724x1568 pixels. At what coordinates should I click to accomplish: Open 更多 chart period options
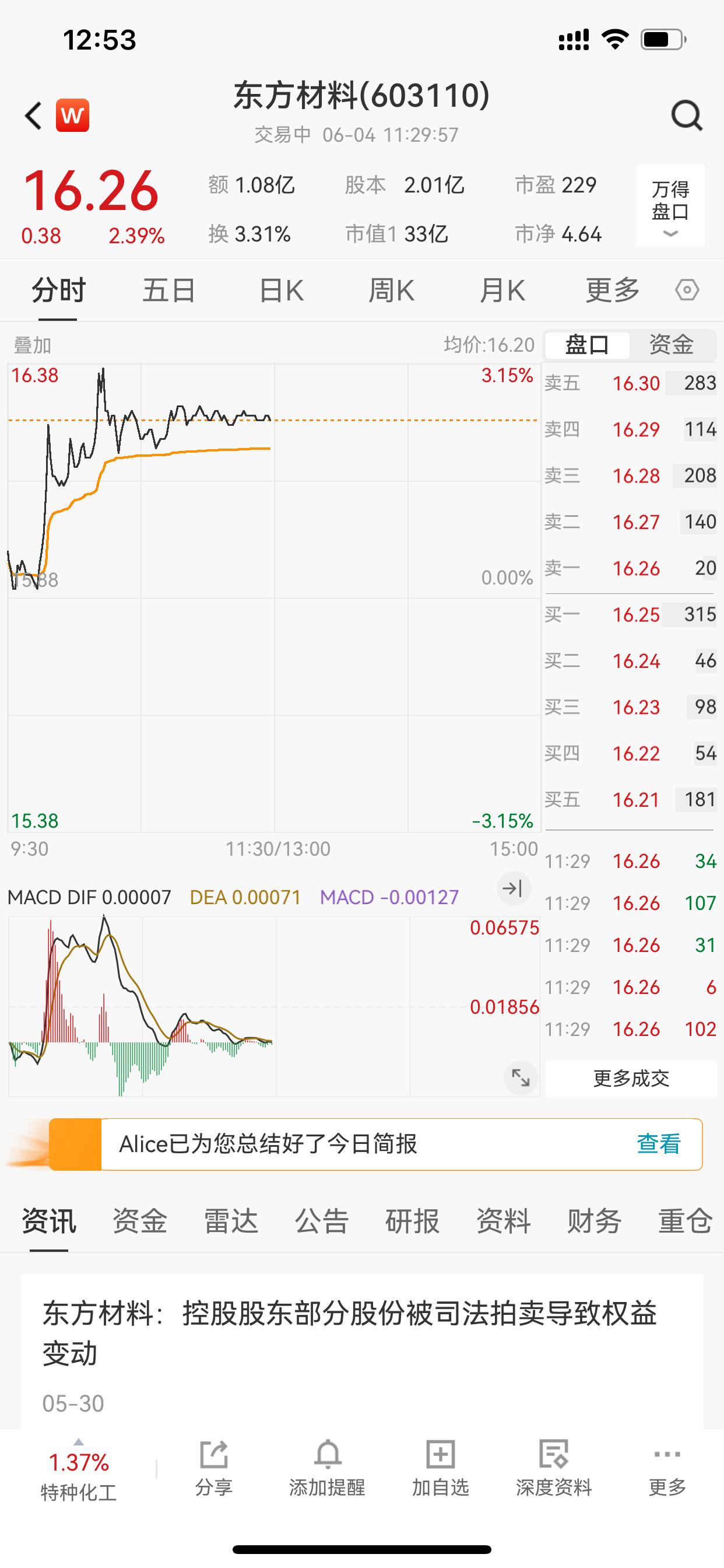point(613,290)
